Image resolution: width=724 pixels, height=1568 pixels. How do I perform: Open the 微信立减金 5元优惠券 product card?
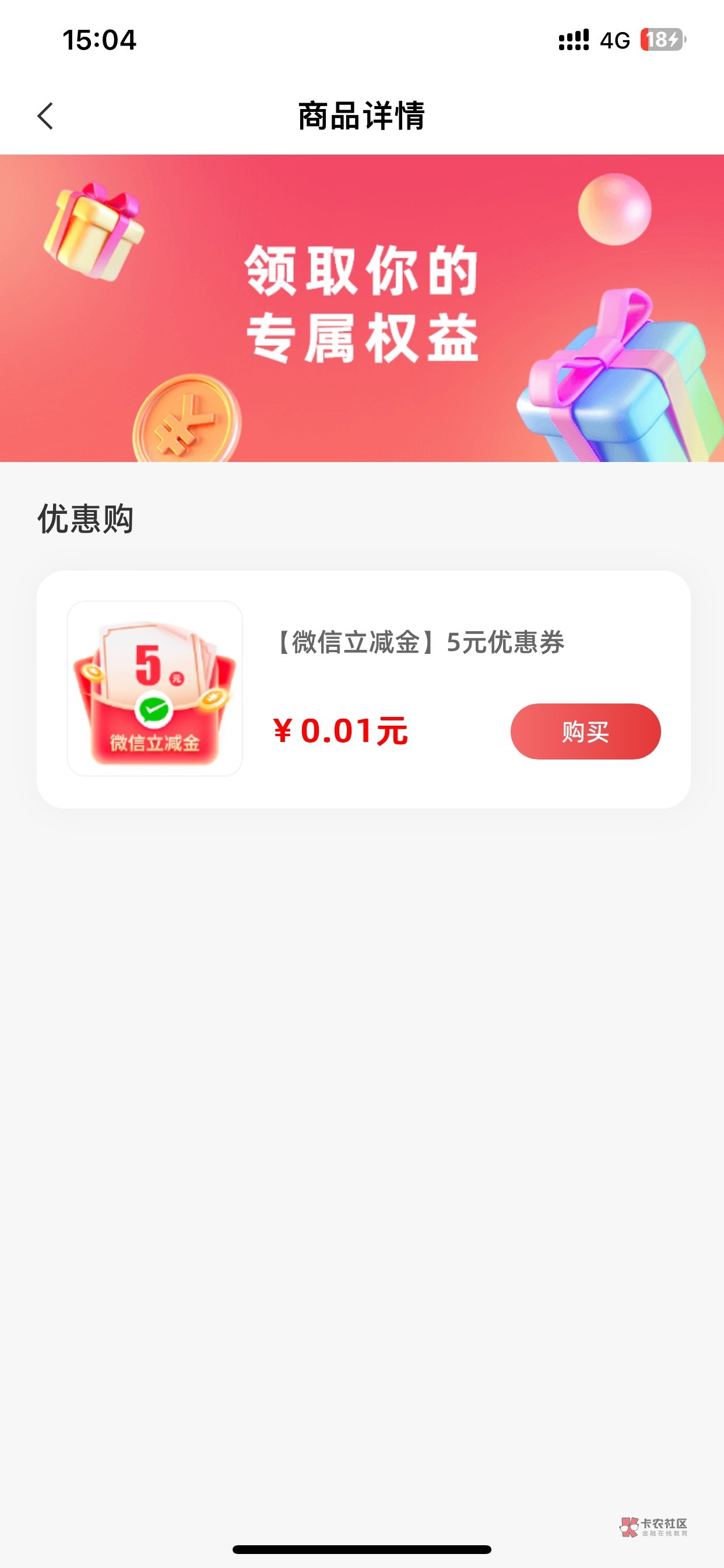[363, 689]
